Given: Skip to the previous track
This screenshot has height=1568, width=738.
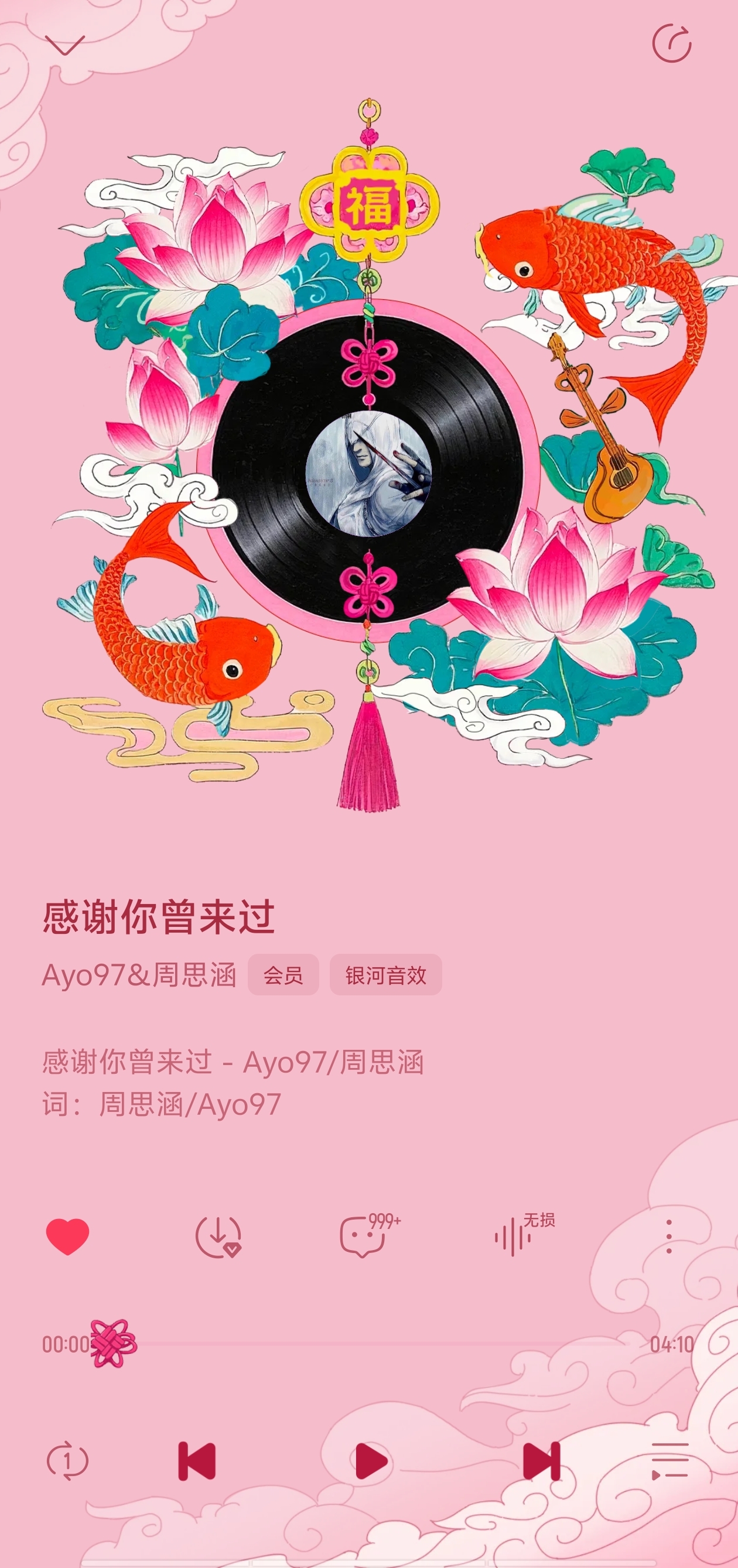Looking at the screenshot, I should point(197,1461).
